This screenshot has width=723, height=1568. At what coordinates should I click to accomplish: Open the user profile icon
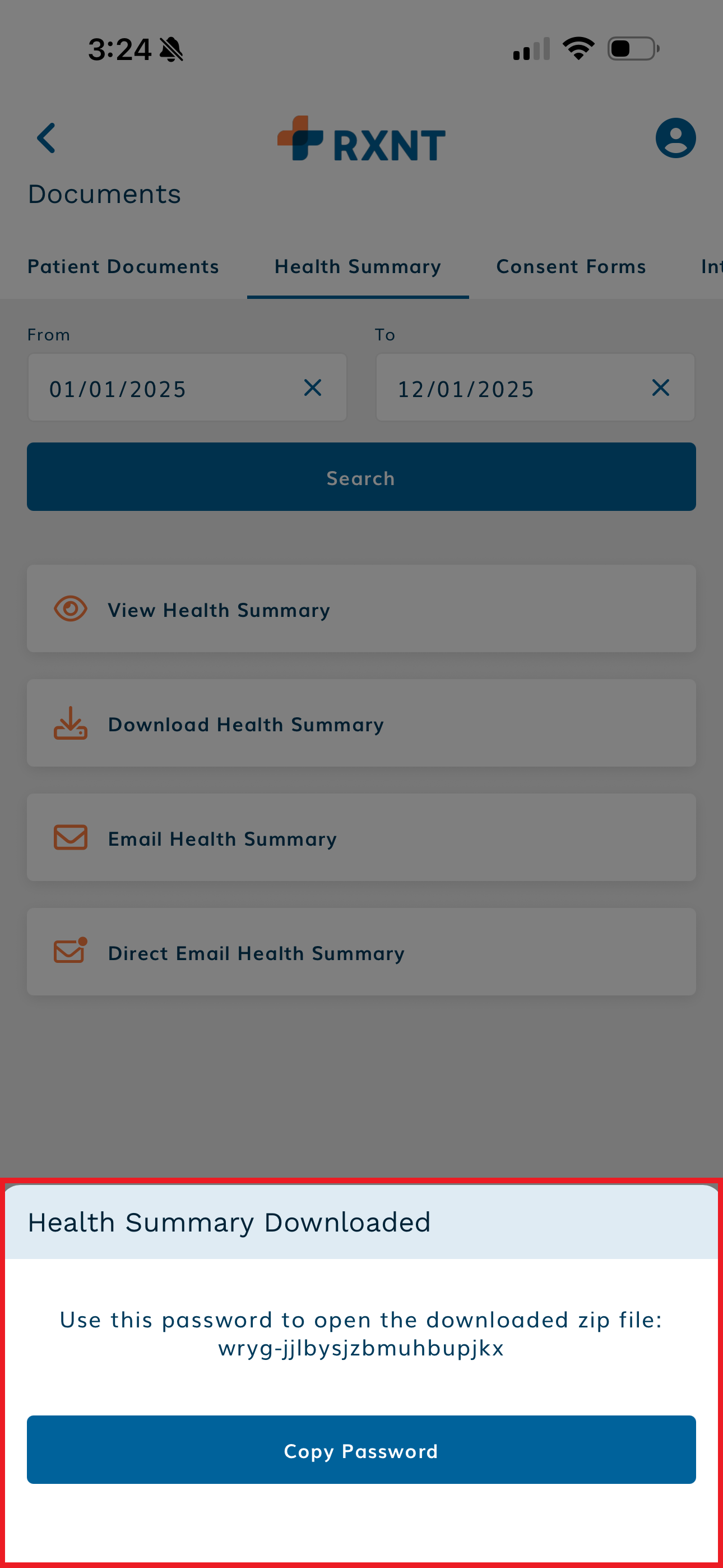675,138
